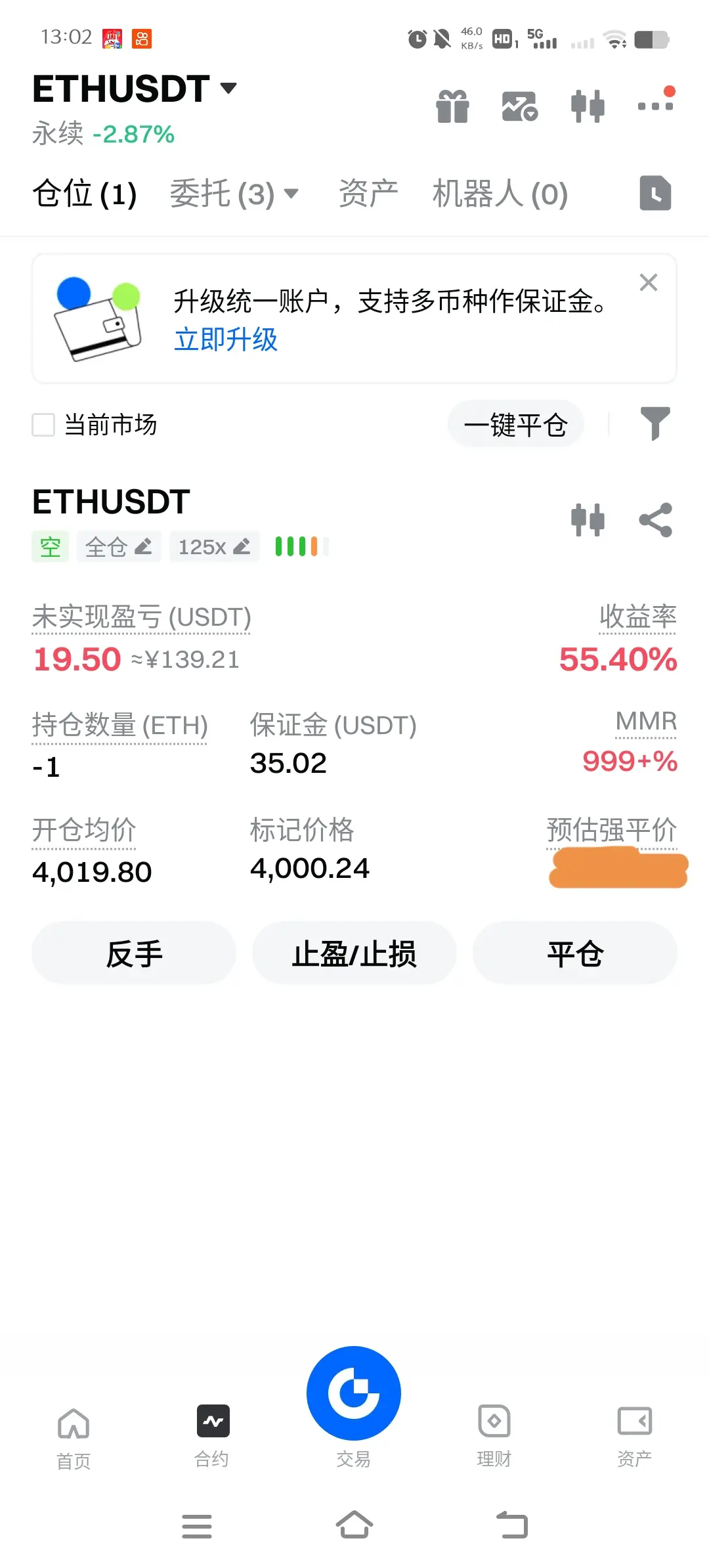Open the candlestick chart icon in header
The height and width of the screenshot is (1568, 709).
click(588, 106)
